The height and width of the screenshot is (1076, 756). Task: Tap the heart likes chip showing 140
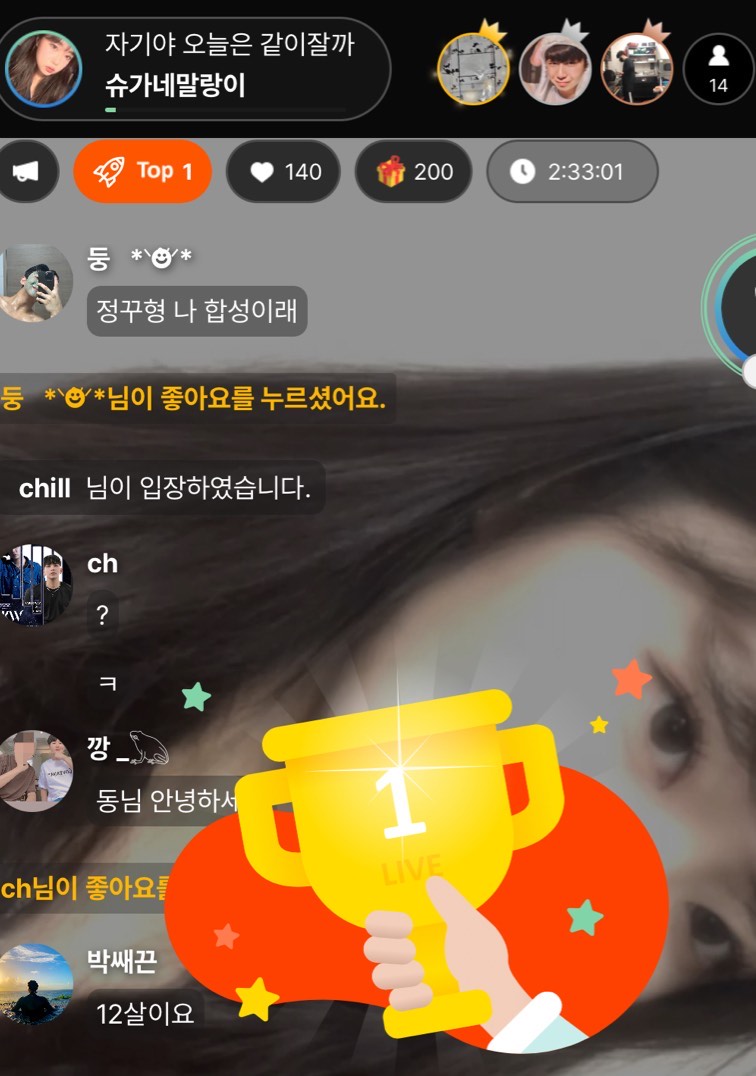click(284, 172)
